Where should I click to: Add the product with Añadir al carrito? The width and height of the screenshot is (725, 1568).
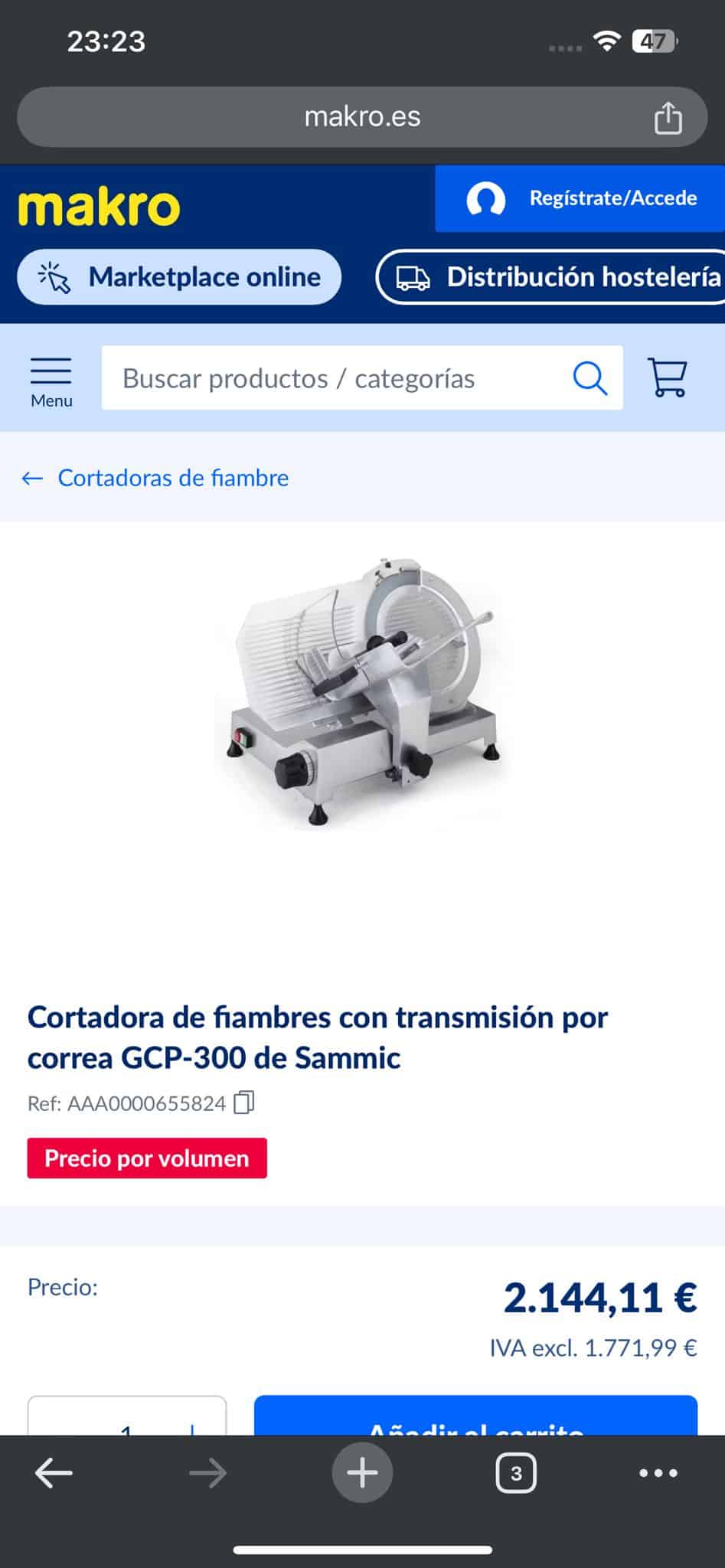coord(475,1419)
